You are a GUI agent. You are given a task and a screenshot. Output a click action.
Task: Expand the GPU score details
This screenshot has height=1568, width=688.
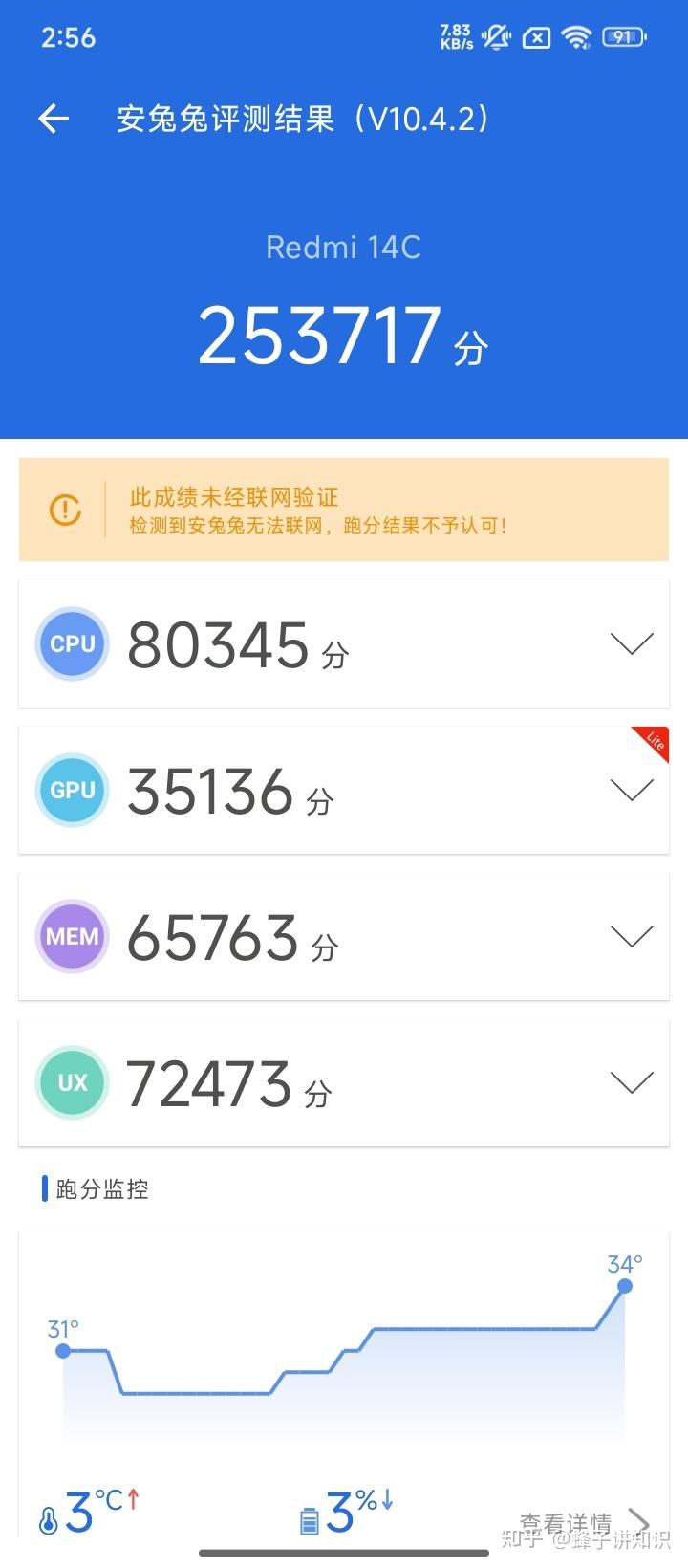pos(631,790)
